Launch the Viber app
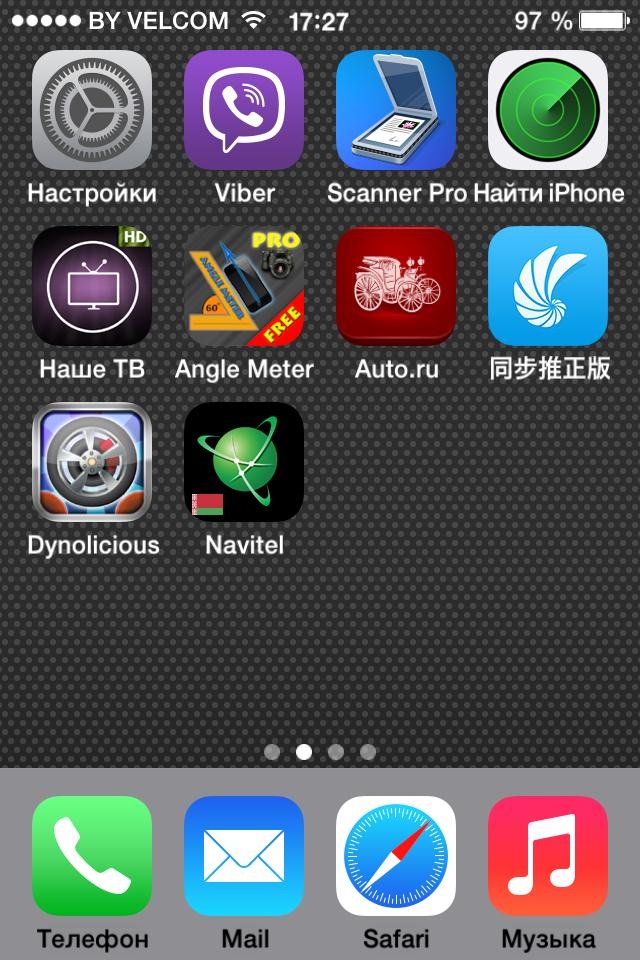The height and width of the screenshot is (960, 640). [244, 110]
